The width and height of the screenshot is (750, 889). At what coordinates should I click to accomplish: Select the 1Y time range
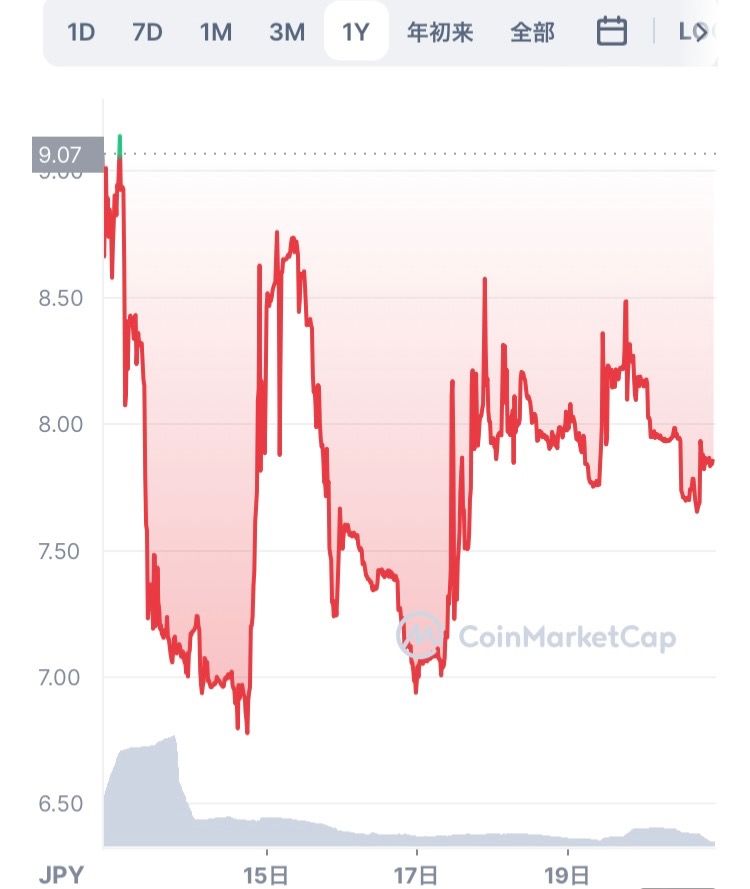coord(356,32)
